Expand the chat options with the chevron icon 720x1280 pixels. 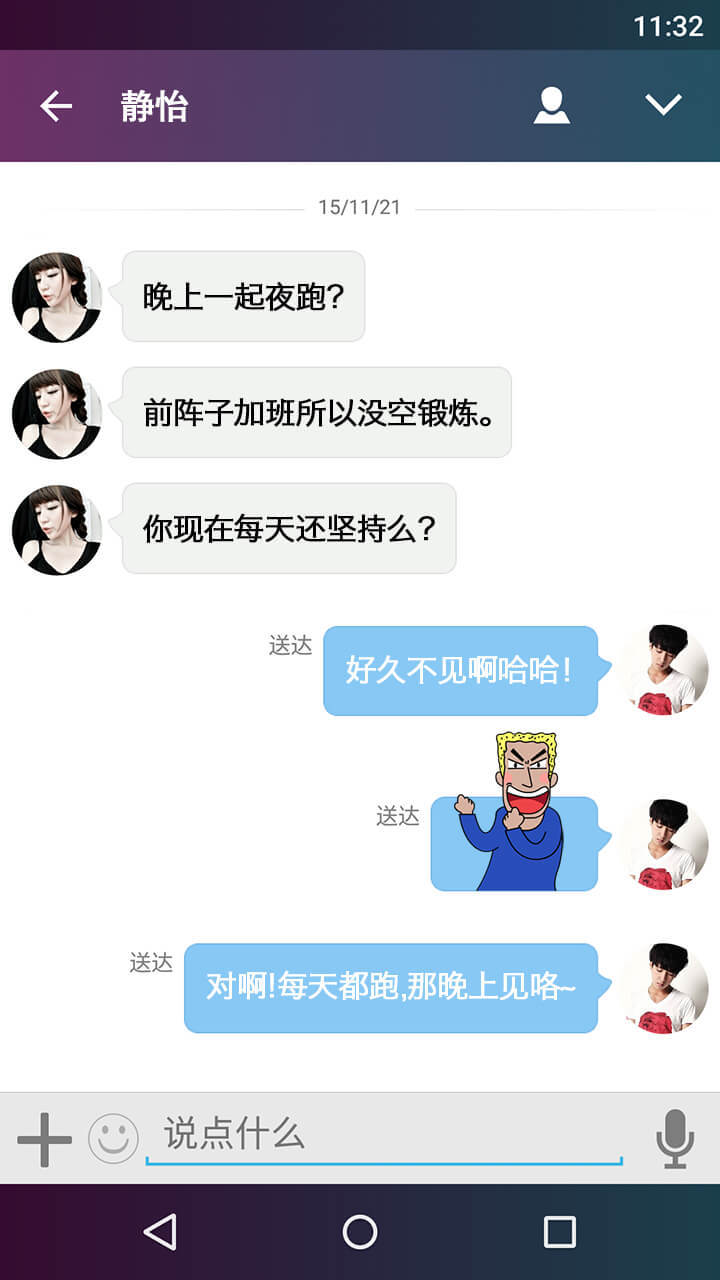pos(663,104)
